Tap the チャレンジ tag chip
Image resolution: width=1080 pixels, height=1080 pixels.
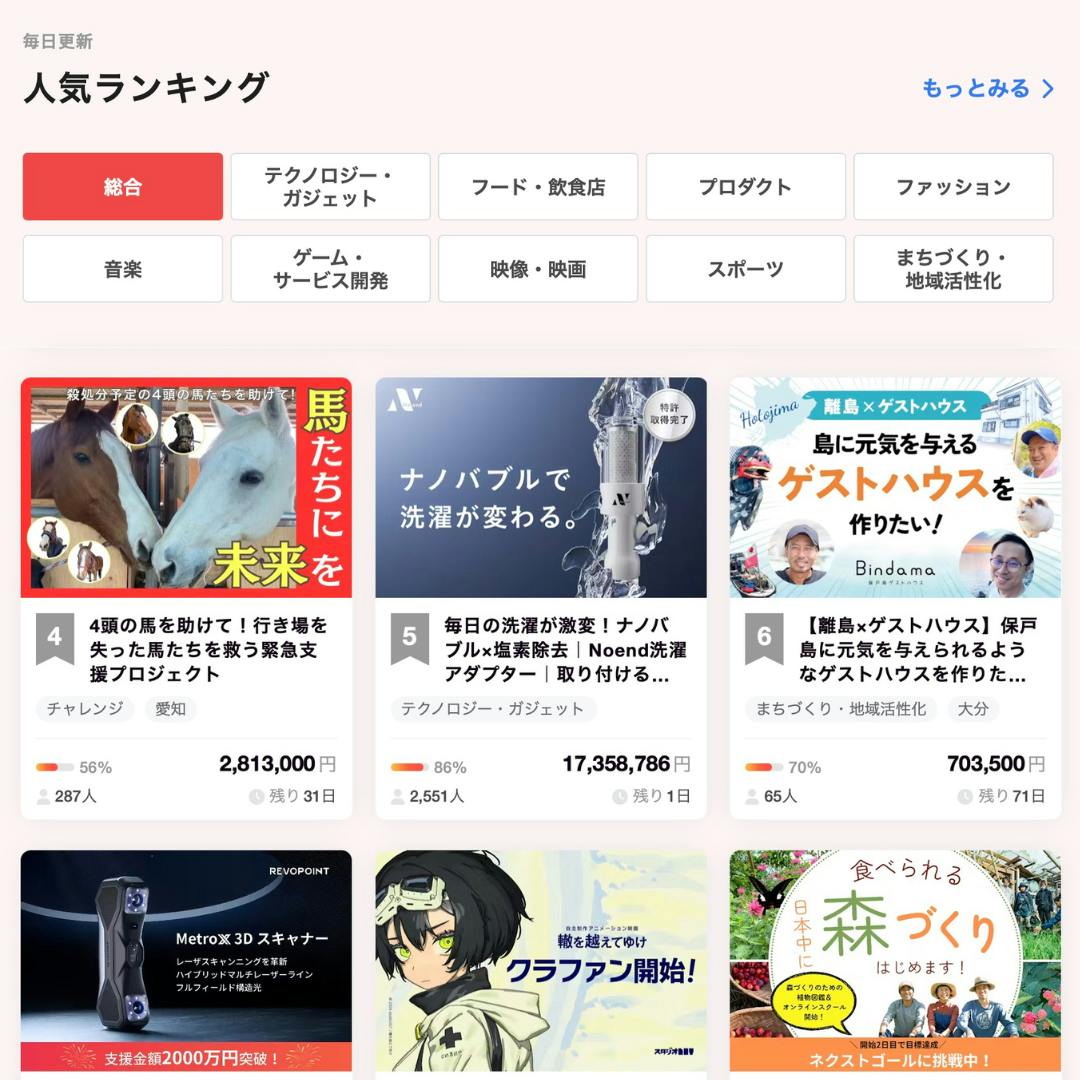[x=86, y=709]
